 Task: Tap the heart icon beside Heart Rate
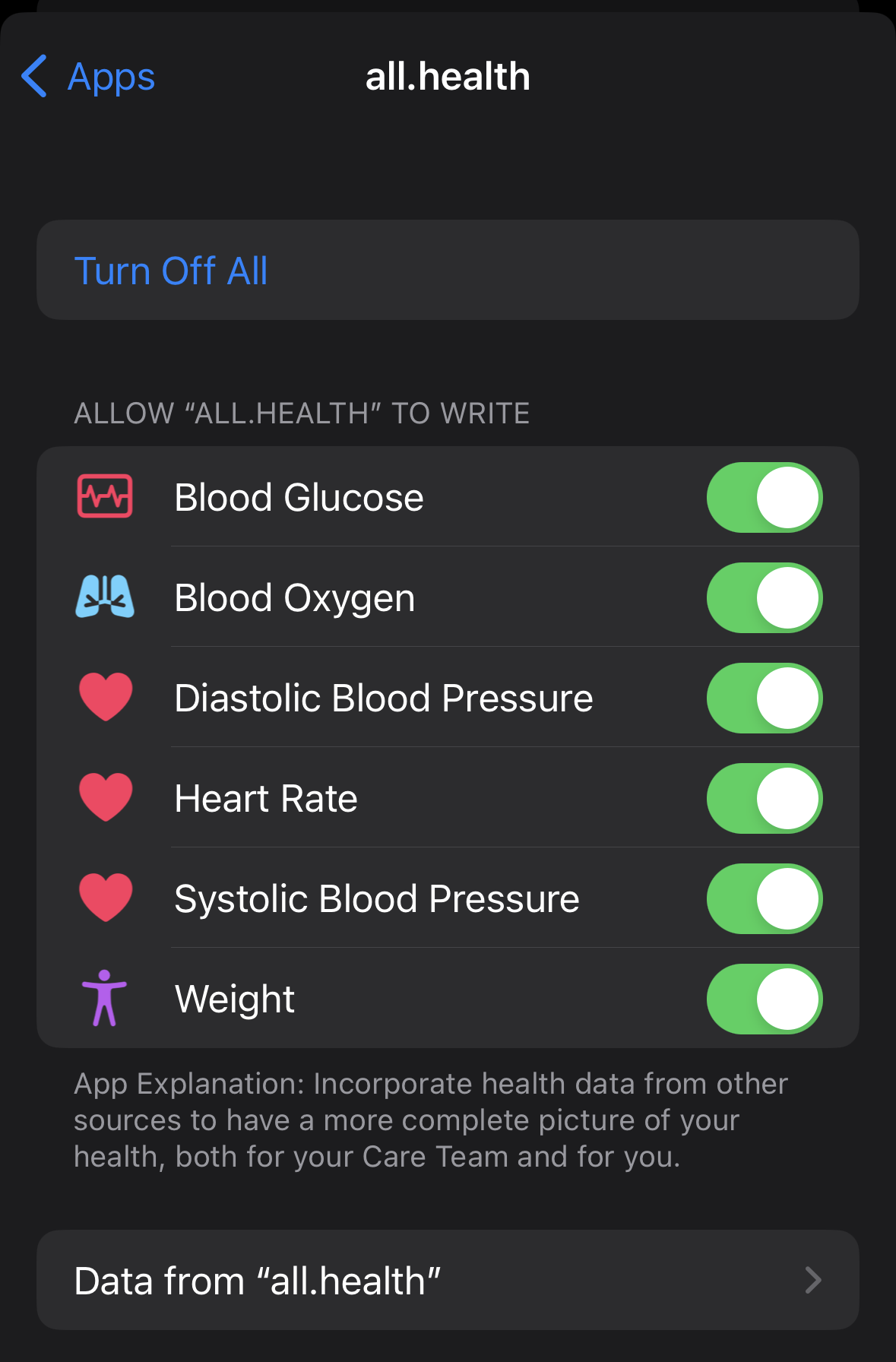(x=106, y=797)
